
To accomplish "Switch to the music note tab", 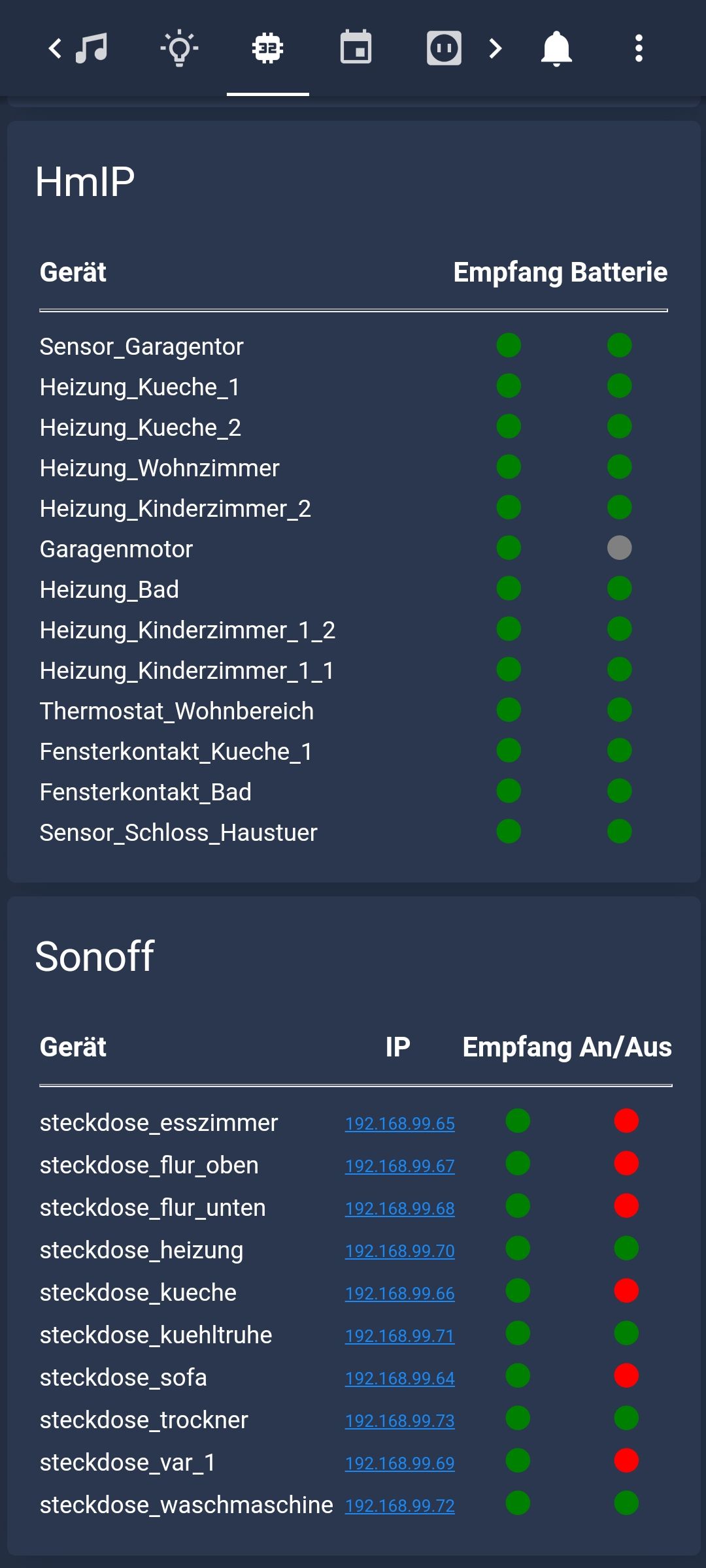I will pos(92,48).
